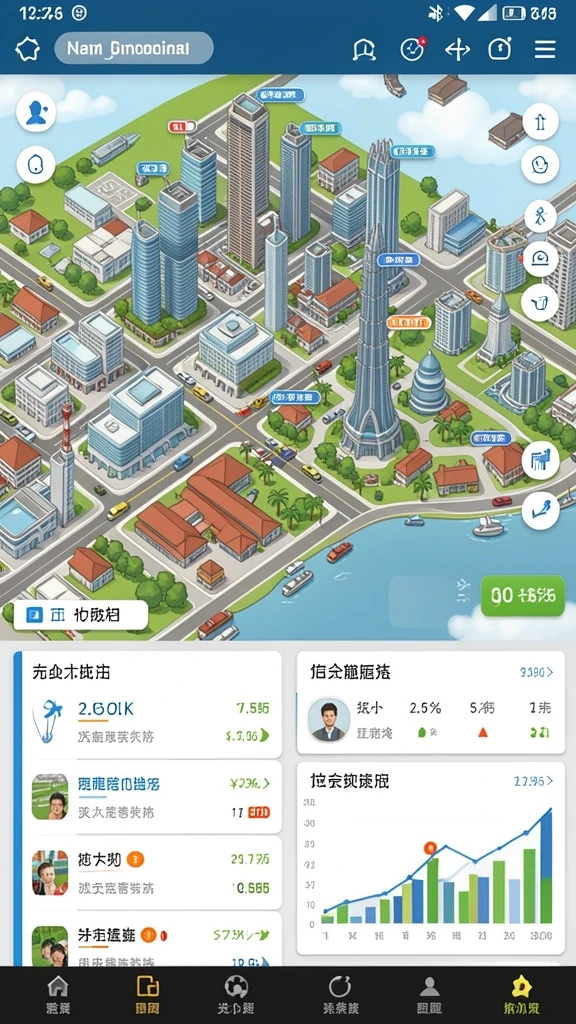Viewport: 576px width, 1024px height.
Task: Switch to the yellow flower tab at bottom right
Action: (520, 995)
